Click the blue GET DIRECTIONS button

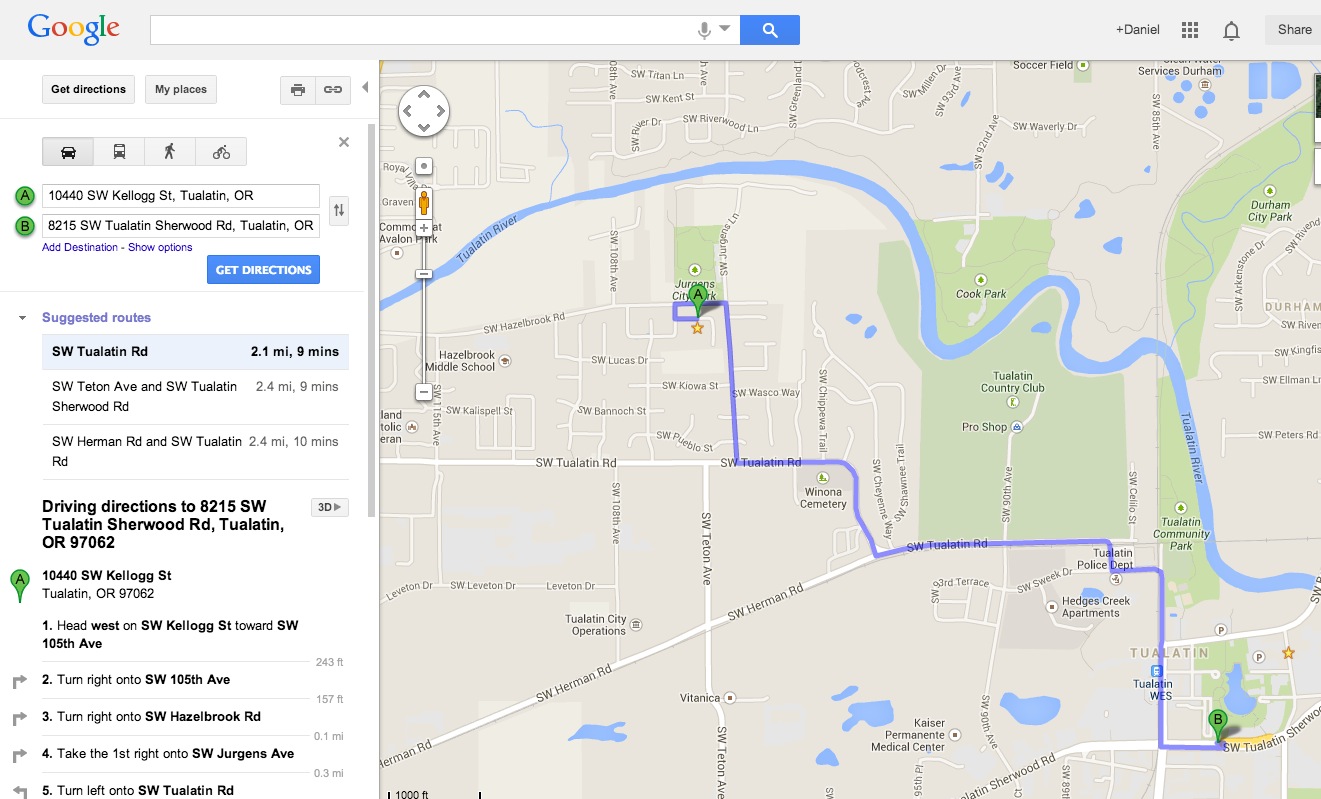[x=263, y=270]
